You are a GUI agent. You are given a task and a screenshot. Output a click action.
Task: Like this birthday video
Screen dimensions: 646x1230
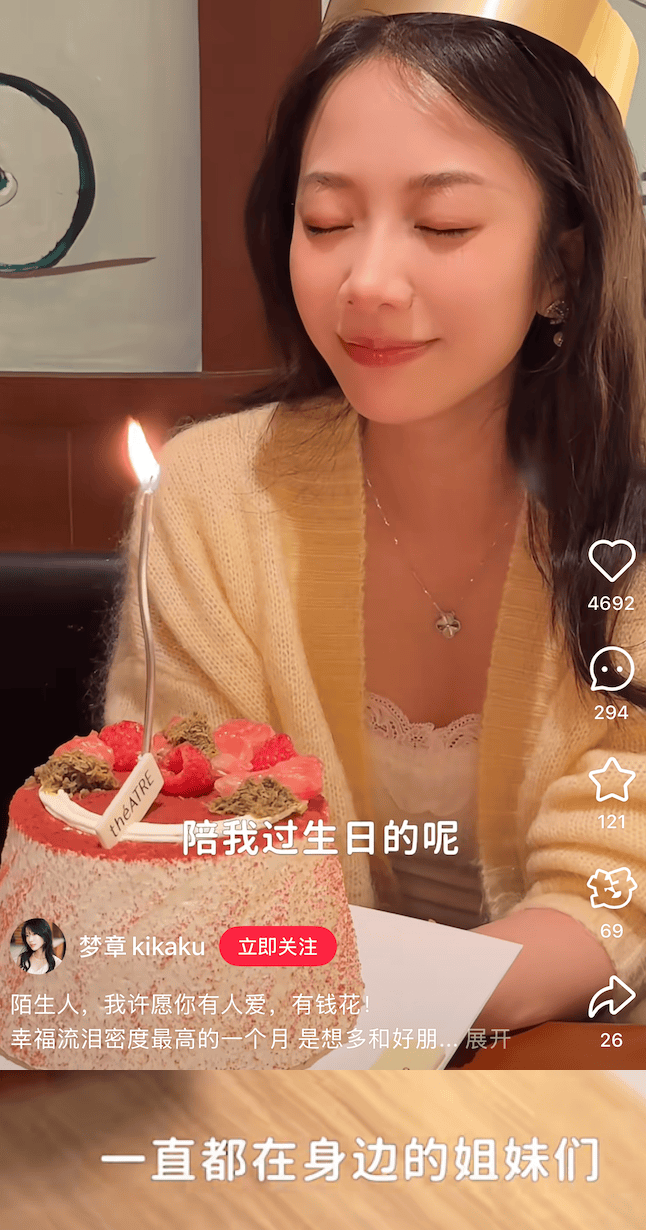[611, 561]
